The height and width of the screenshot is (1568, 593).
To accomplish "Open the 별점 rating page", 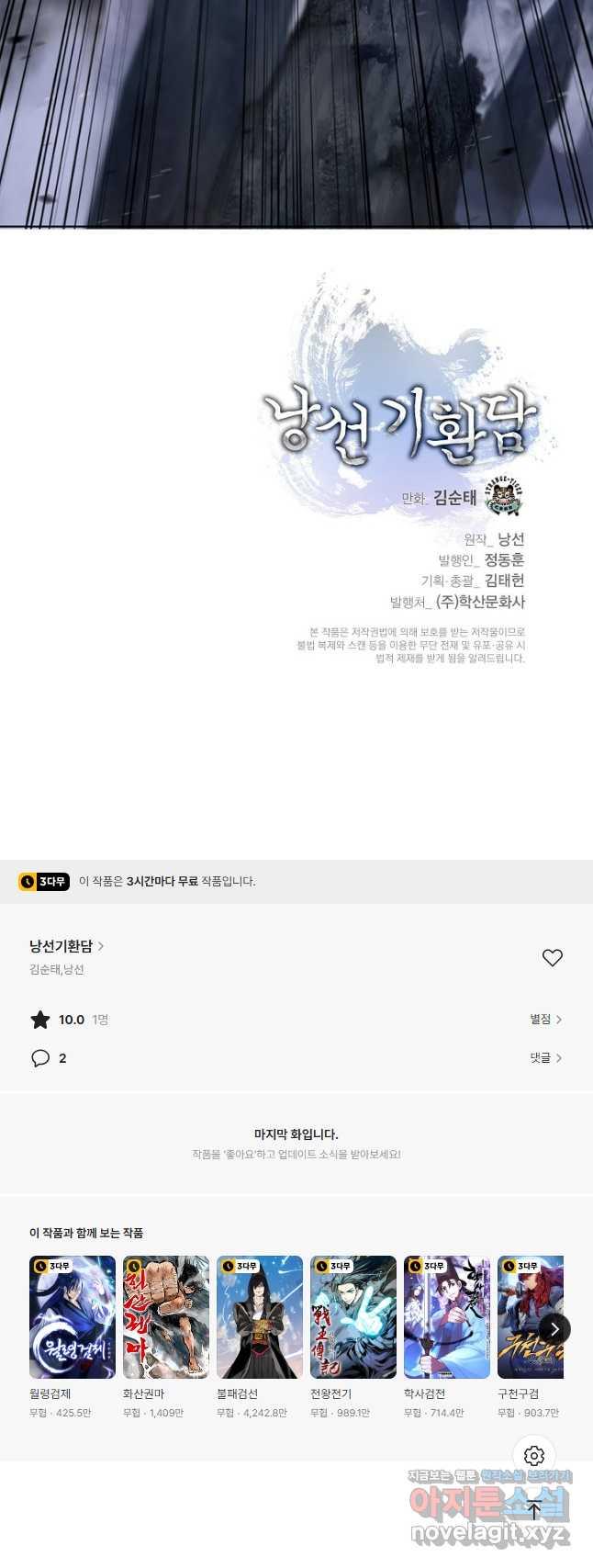I will click(x=545, y=1019).
